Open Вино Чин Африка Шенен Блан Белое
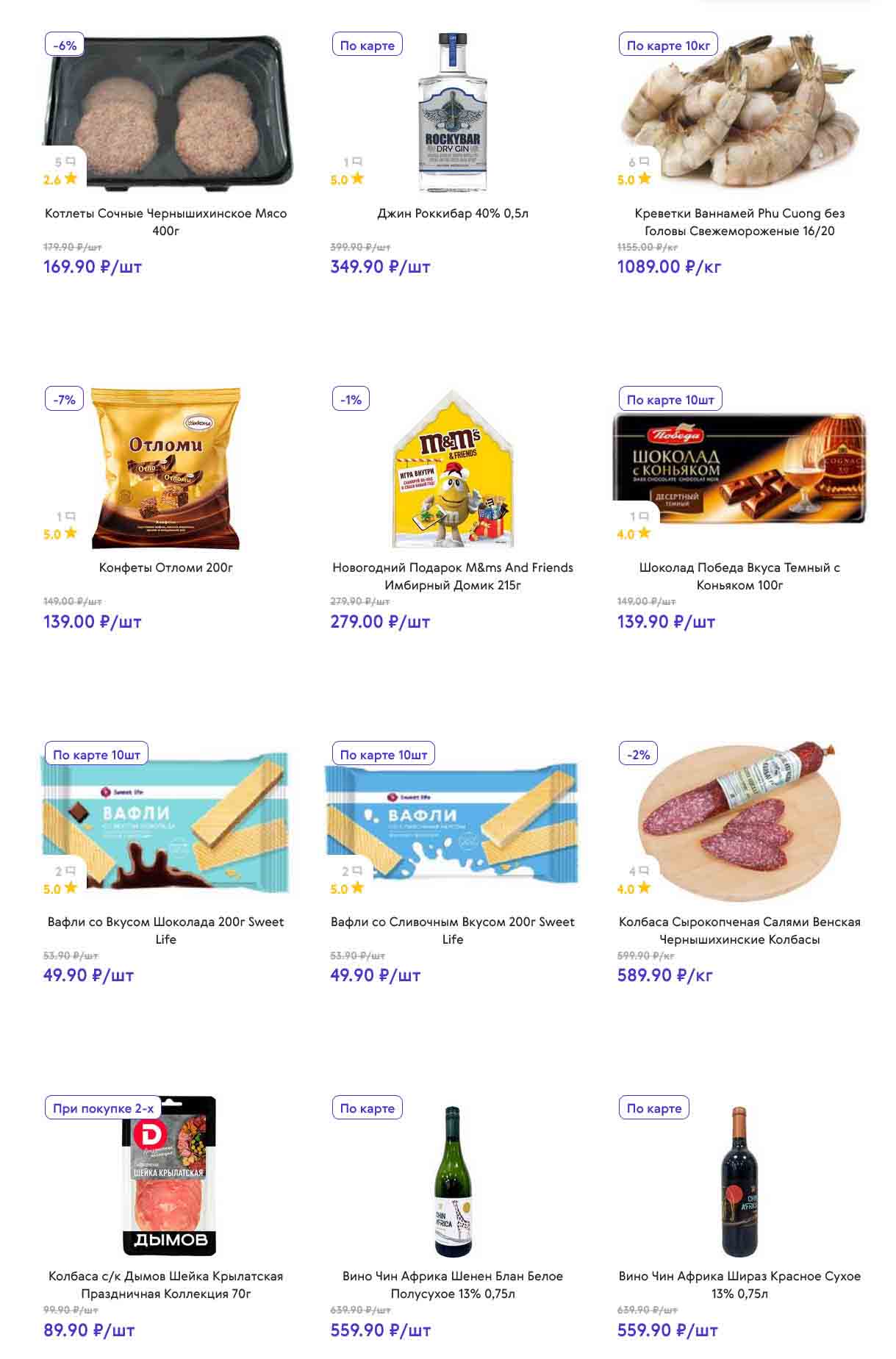Viewport: 896px width, 1359px height. pos(452,1284)
